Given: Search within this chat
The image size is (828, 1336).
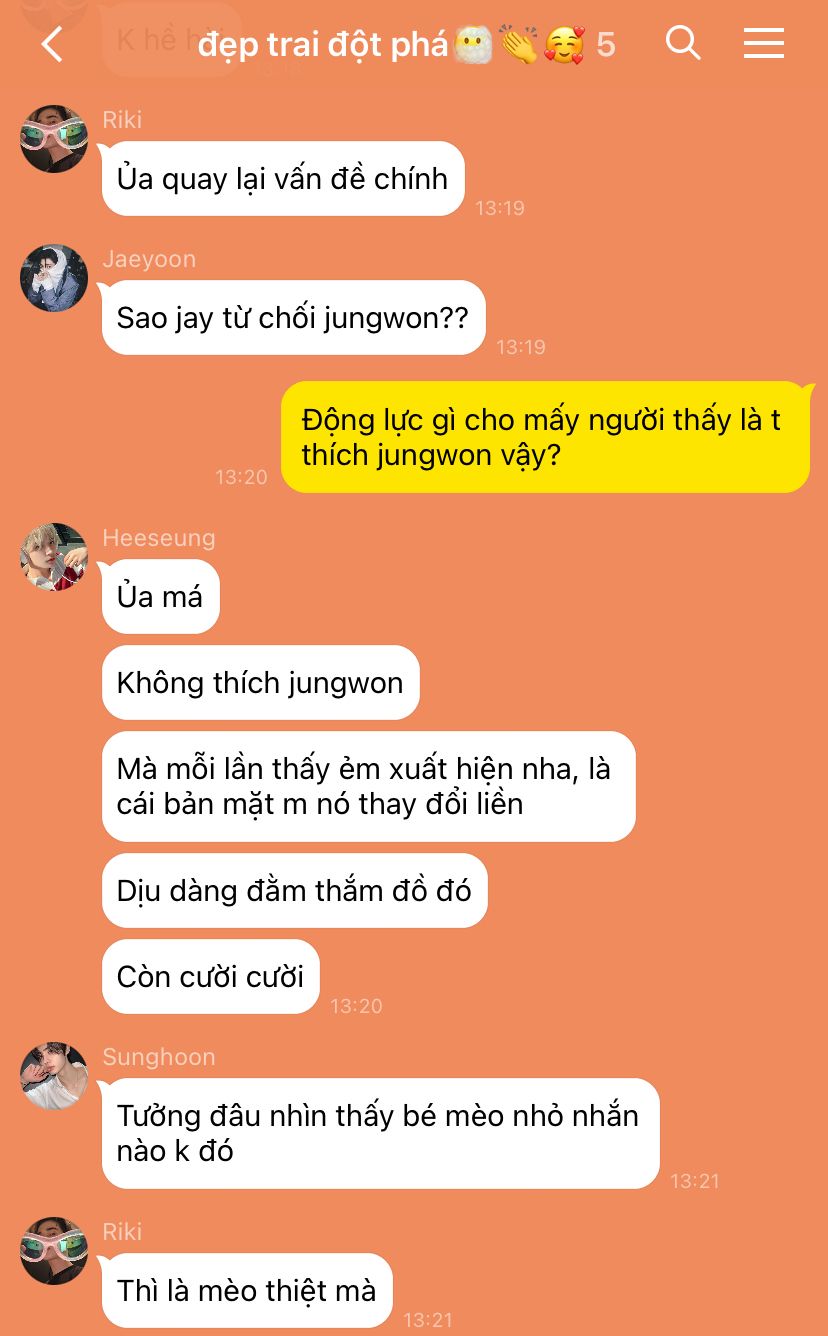Looking at the screenshot, I should (683, 43).
